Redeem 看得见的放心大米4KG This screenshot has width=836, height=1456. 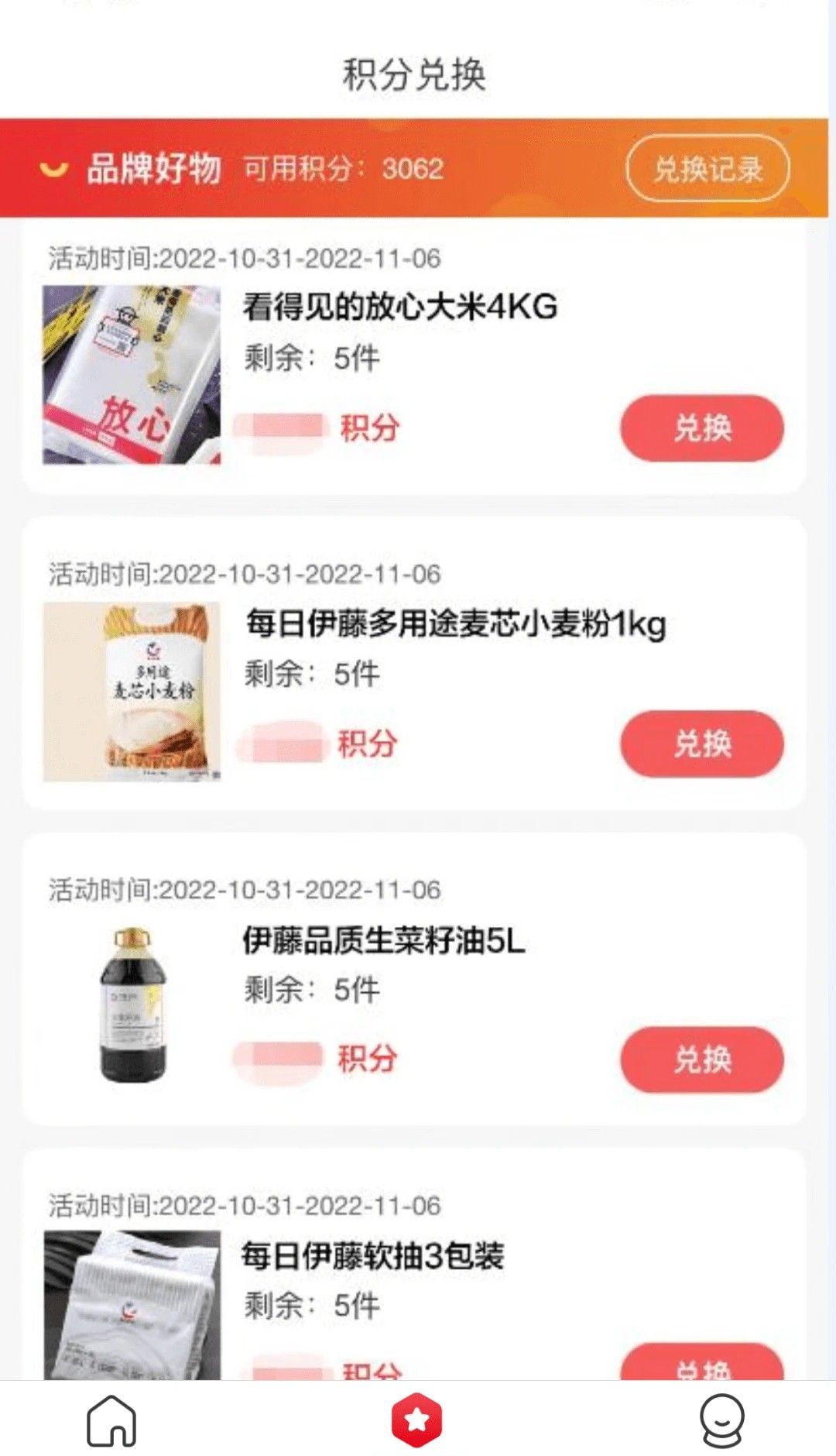point(701,428)
